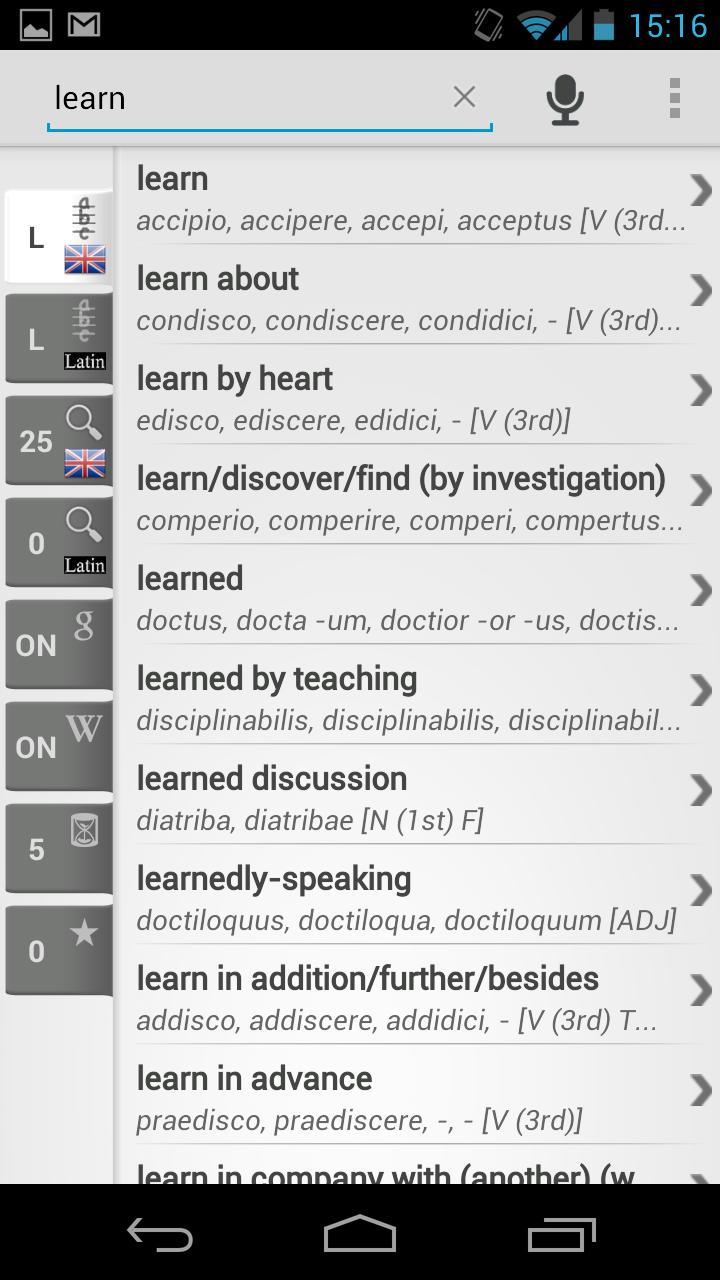Open the entry "learn"
The width and height of the screenshot is (720, 1280).
(410, 198)
